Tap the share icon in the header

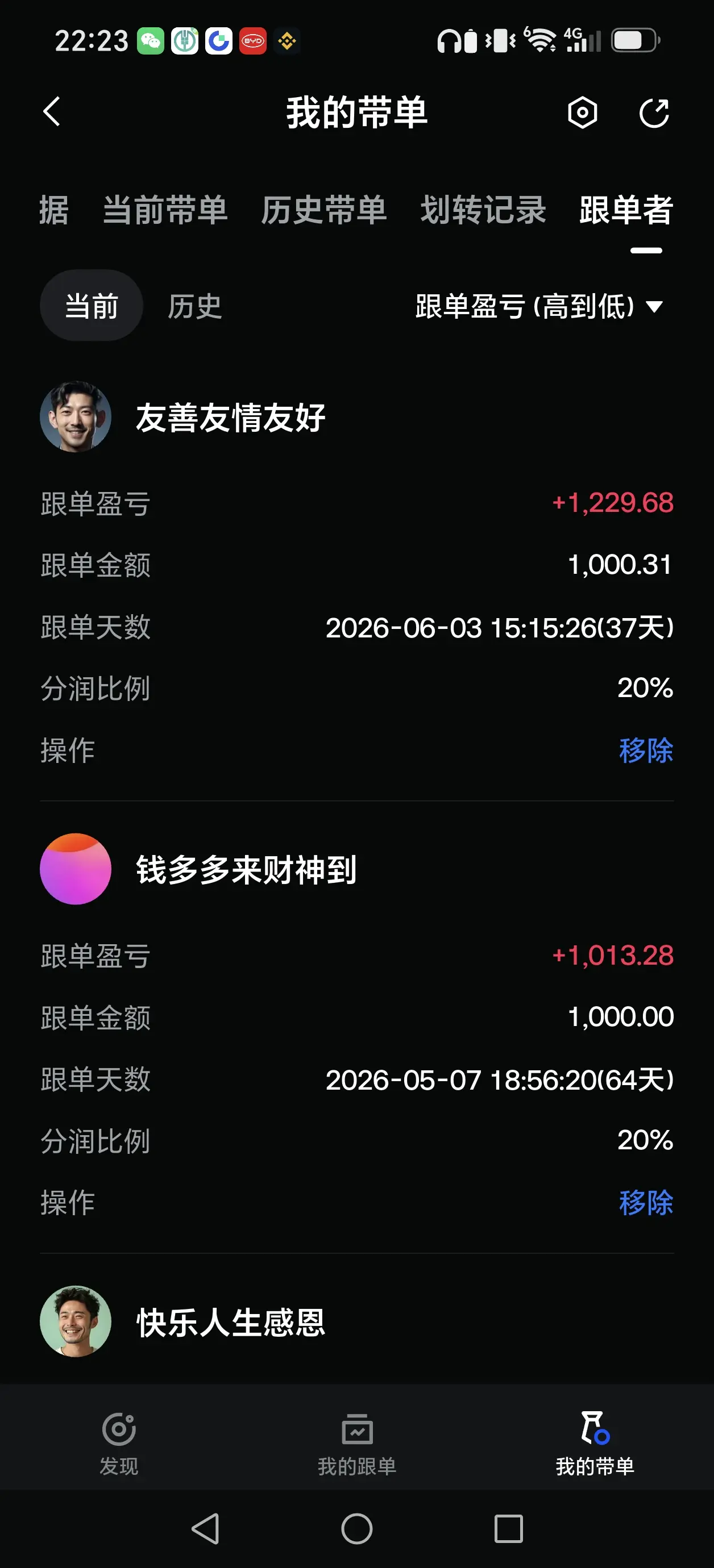(654, 112)
